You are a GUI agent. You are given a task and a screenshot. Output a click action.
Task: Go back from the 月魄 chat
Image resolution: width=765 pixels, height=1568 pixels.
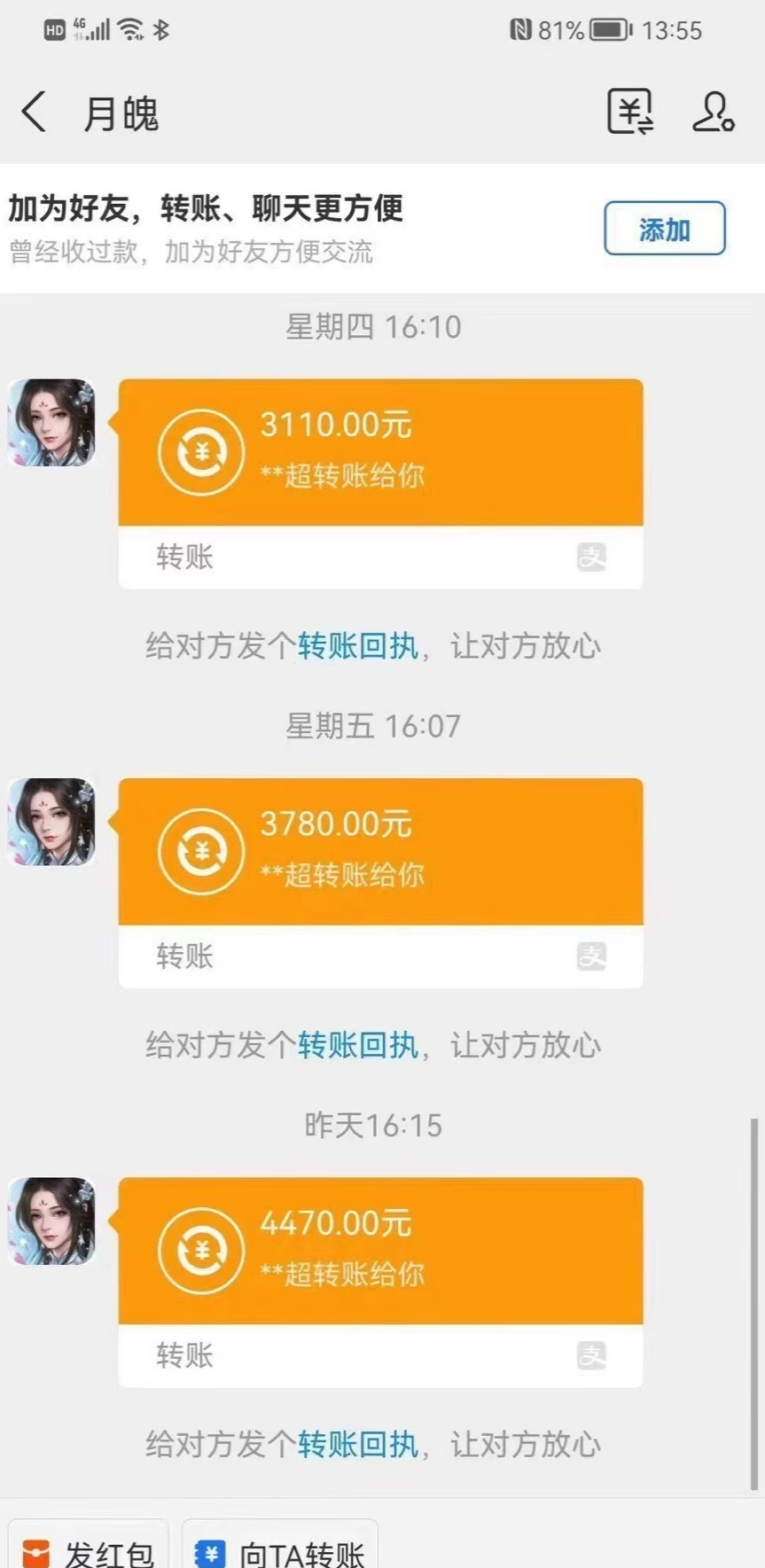[34, 113]
